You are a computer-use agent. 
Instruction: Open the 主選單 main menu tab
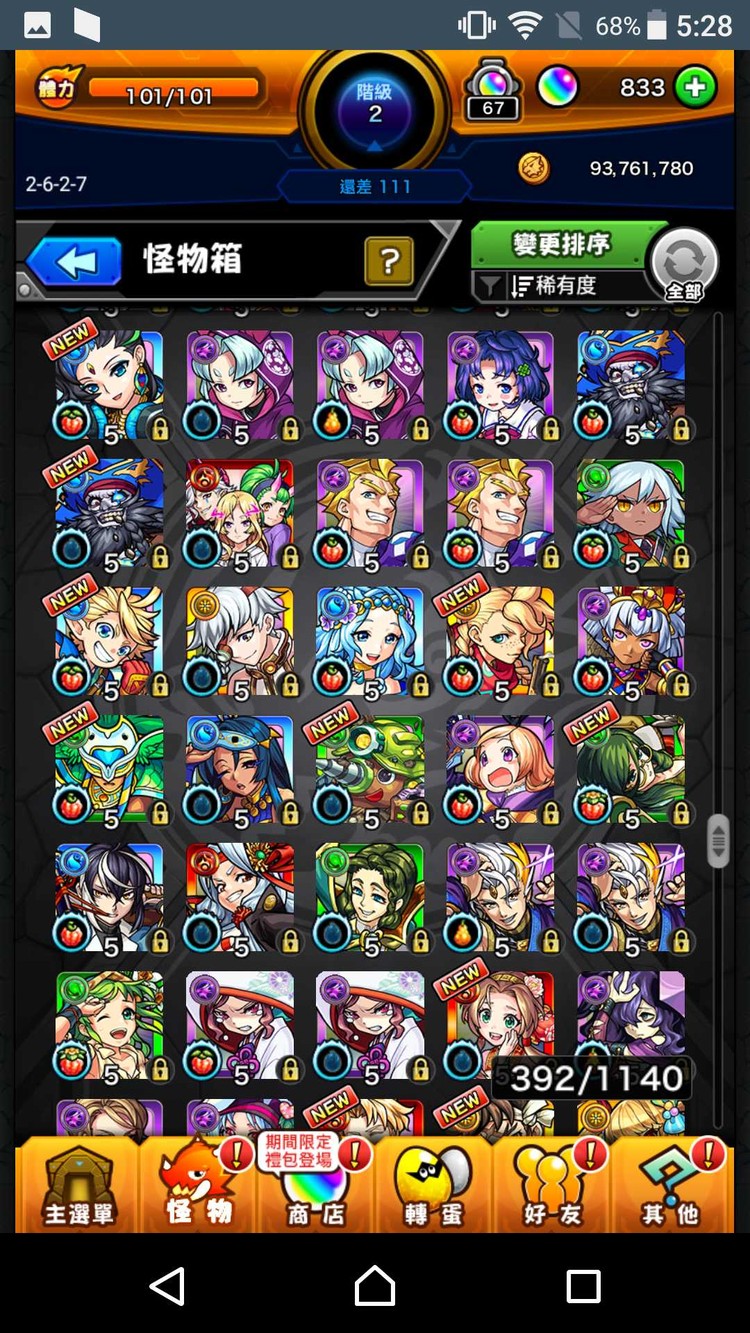click(x=78, y=1185)
